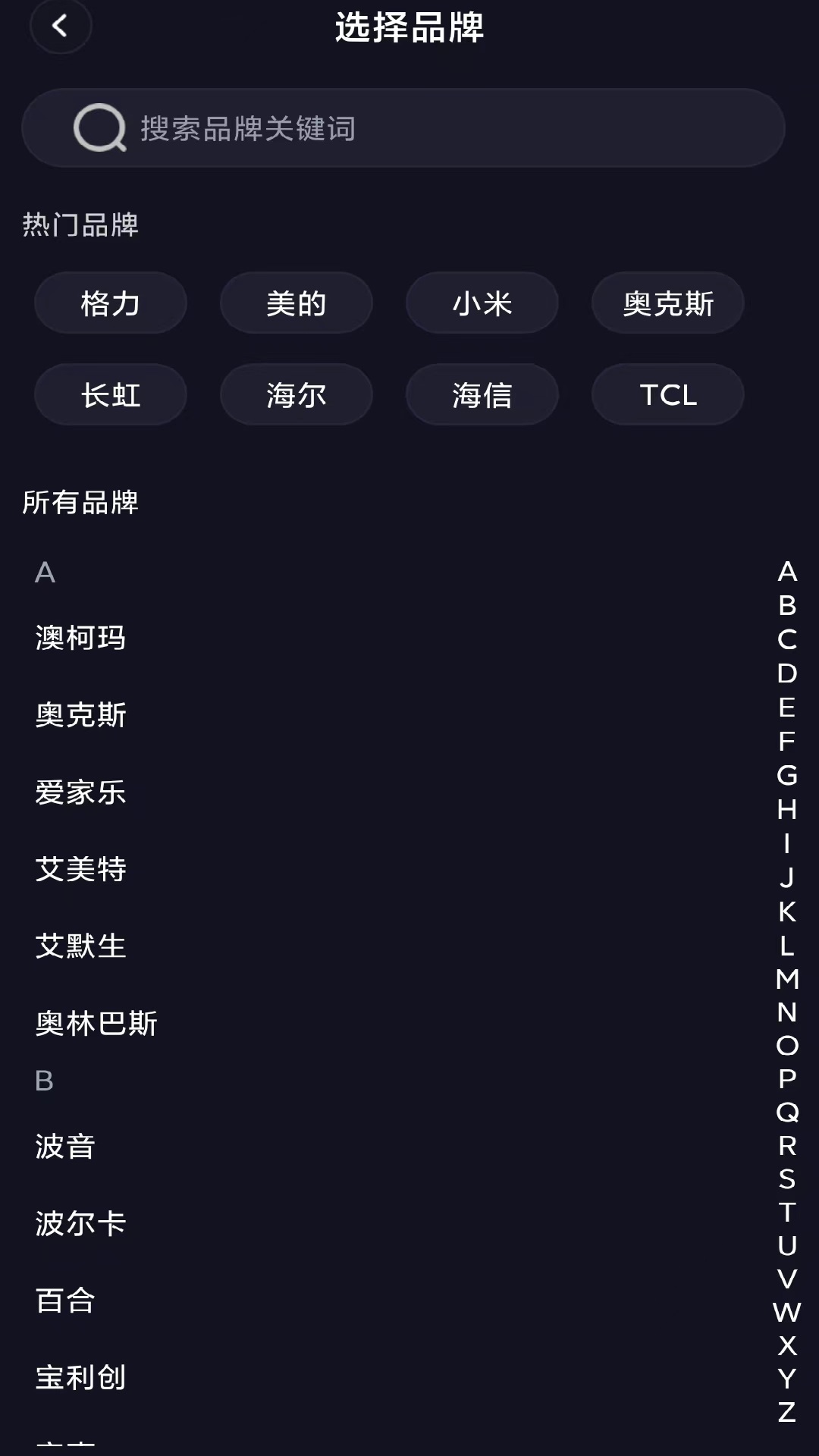Tap the 海信 hot brand
Screen dimensions: 819x1456
pyautogui.click(x=482, y=394)
